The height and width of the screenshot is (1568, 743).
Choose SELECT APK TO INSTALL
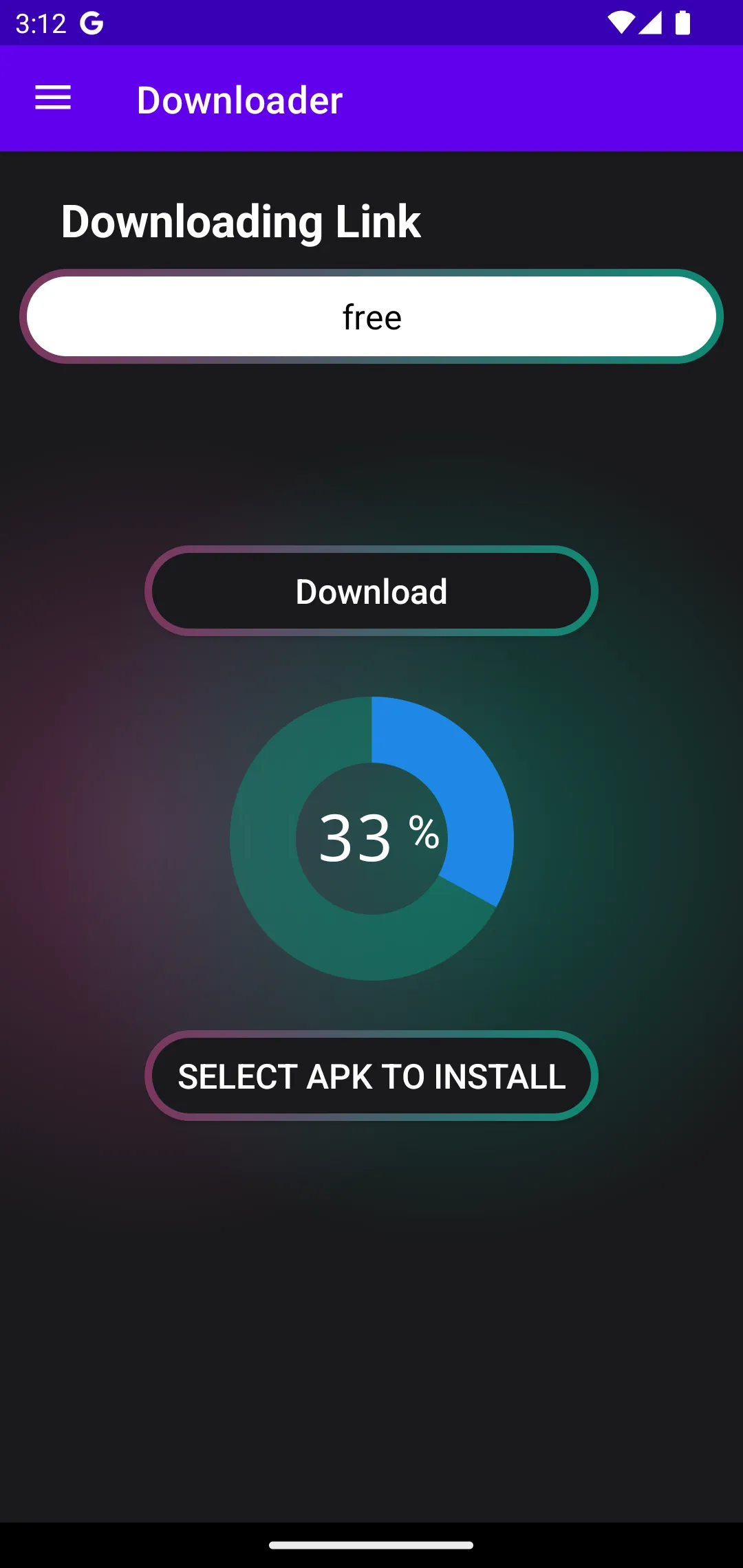[x=371, y=1076]
